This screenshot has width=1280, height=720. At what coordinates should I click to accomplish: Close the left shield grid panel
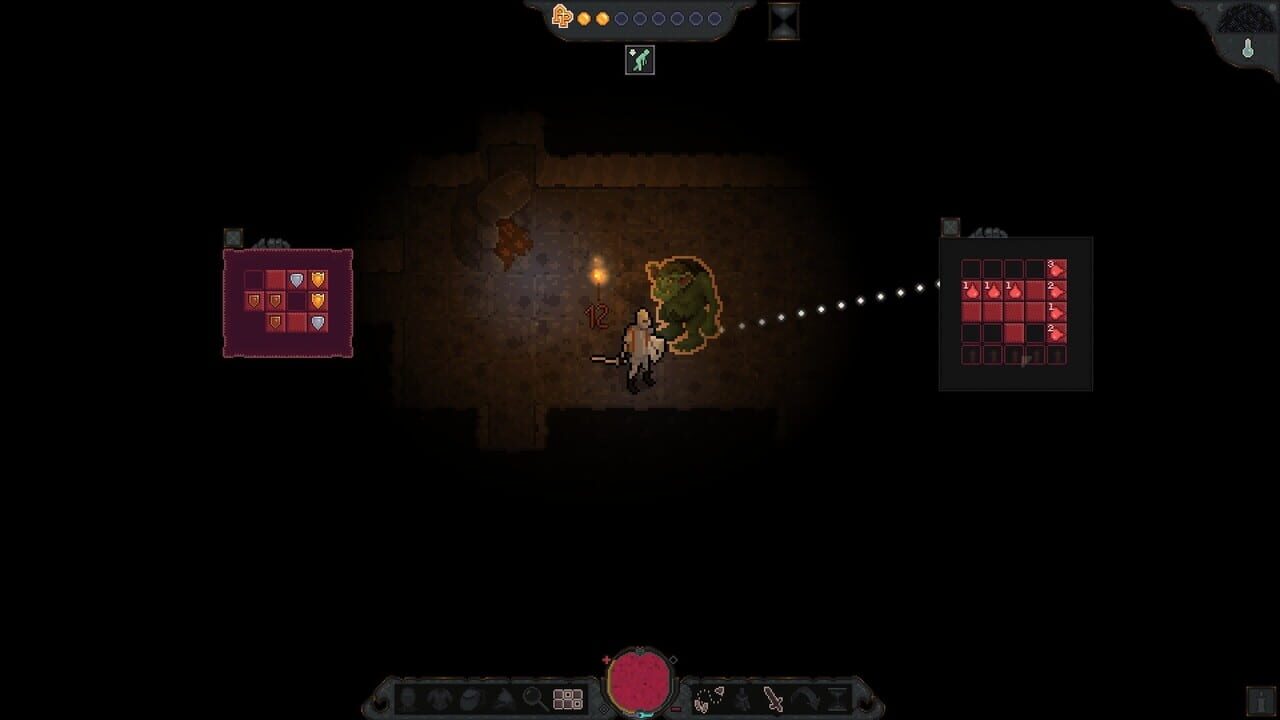coord(233,238)
